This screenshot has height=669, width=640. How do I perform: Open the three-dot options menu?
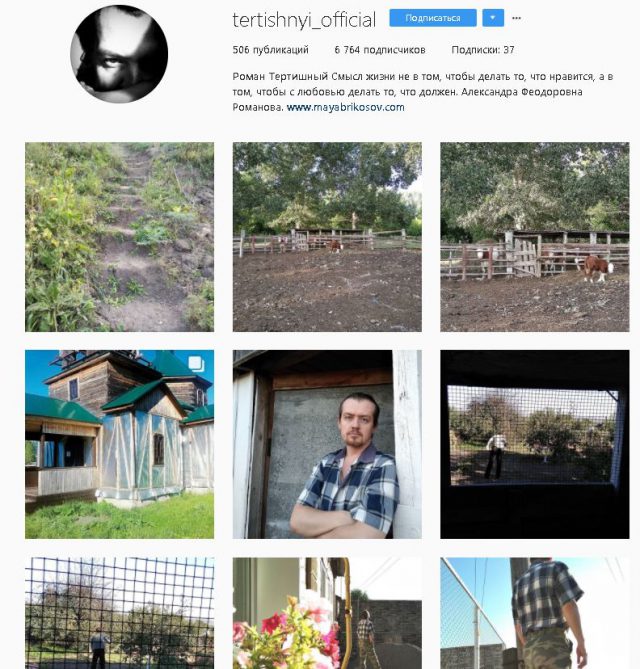pos(516,19)
